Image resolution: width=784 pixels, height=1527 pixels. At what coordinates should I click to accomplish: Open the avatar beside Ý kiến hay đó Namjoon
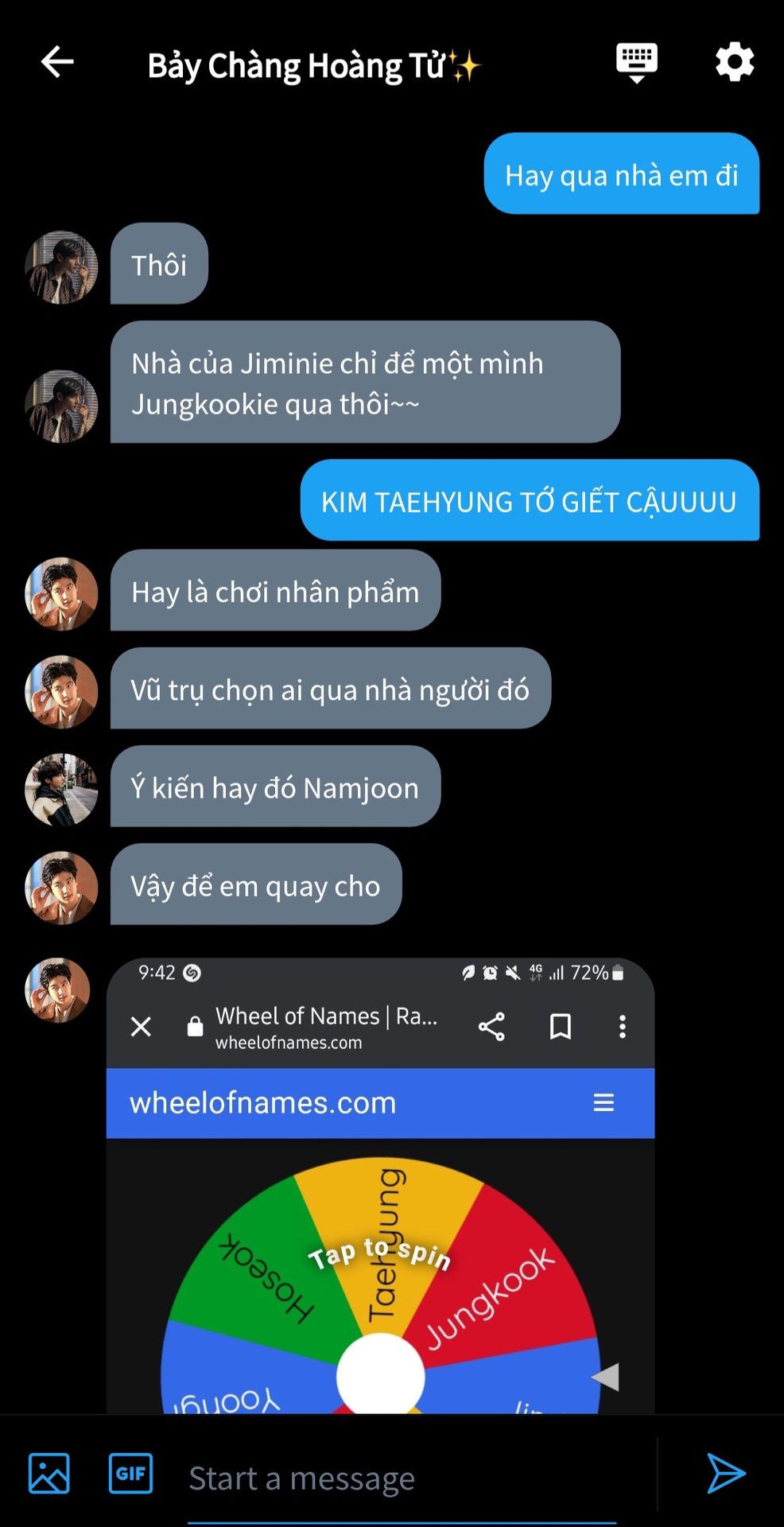pos(61,789)
